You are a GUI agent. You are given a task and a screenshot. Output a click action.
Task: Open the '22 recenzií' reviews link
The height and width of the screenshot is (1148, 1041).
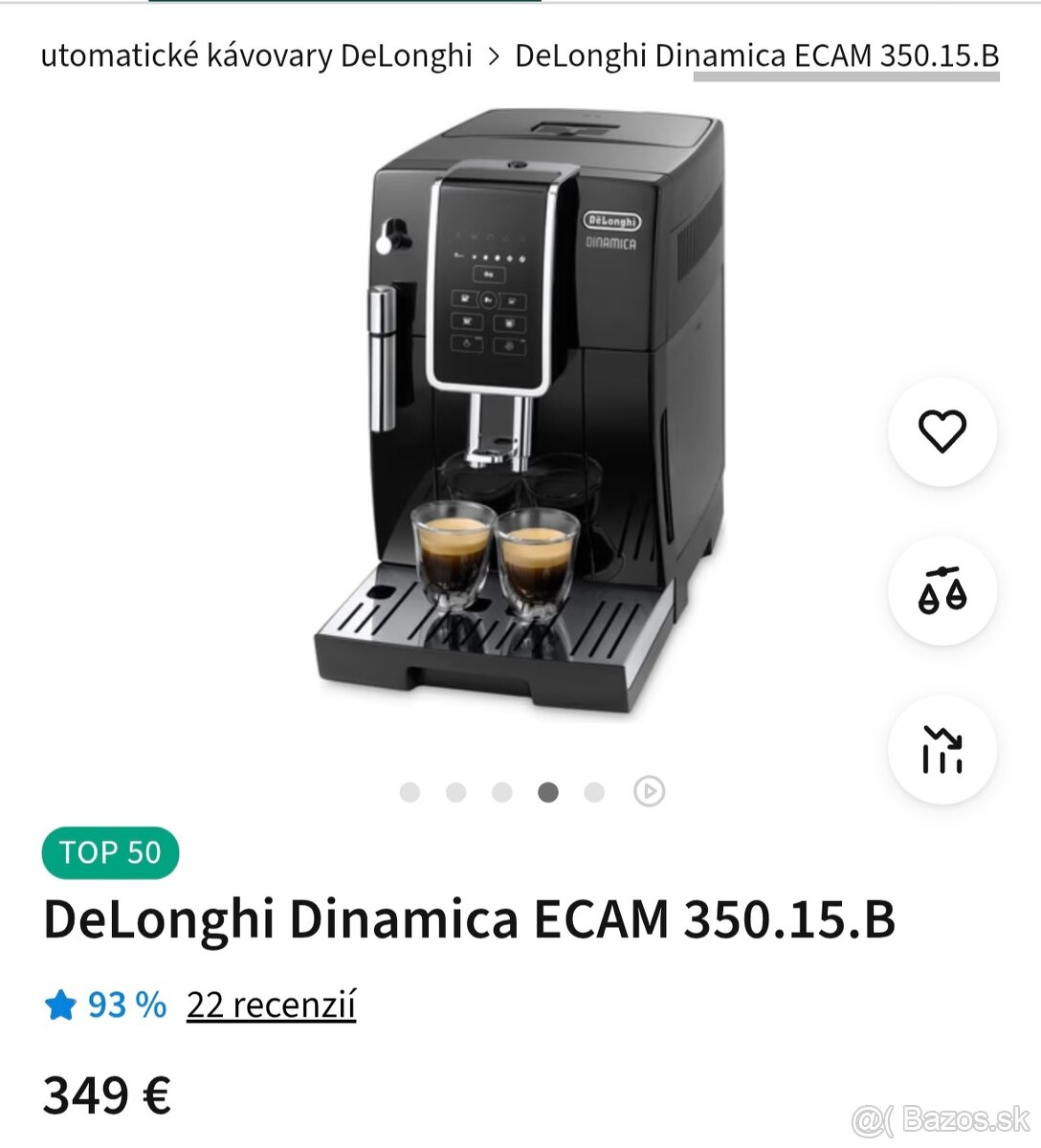271,1004
